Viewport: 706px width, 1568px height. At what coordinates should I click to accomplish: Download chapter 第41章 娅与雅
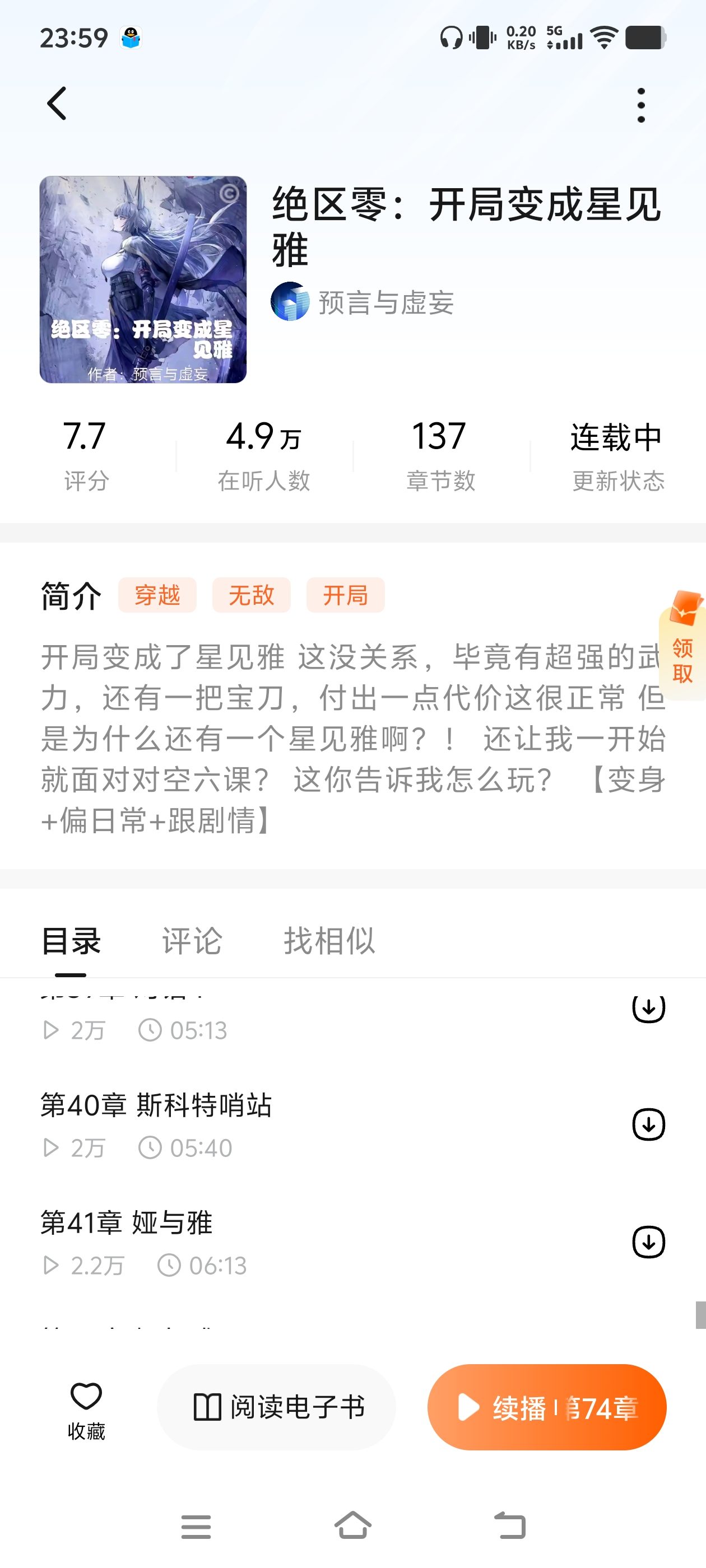tap(648, 1242)
